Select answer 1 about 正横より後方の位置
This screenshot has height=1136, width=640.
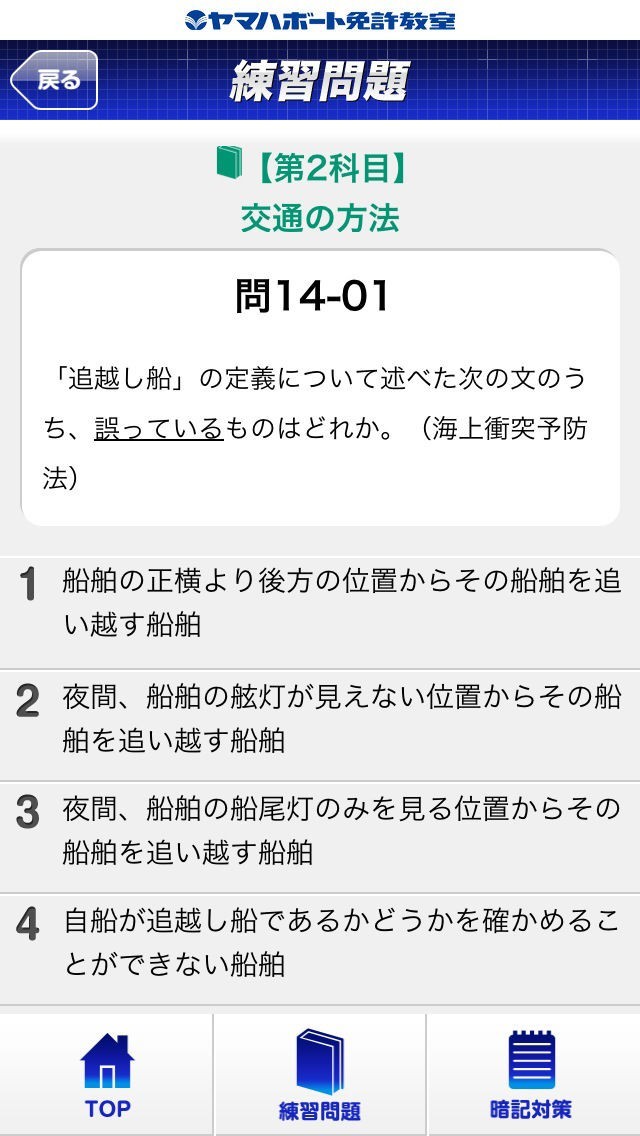320,604
